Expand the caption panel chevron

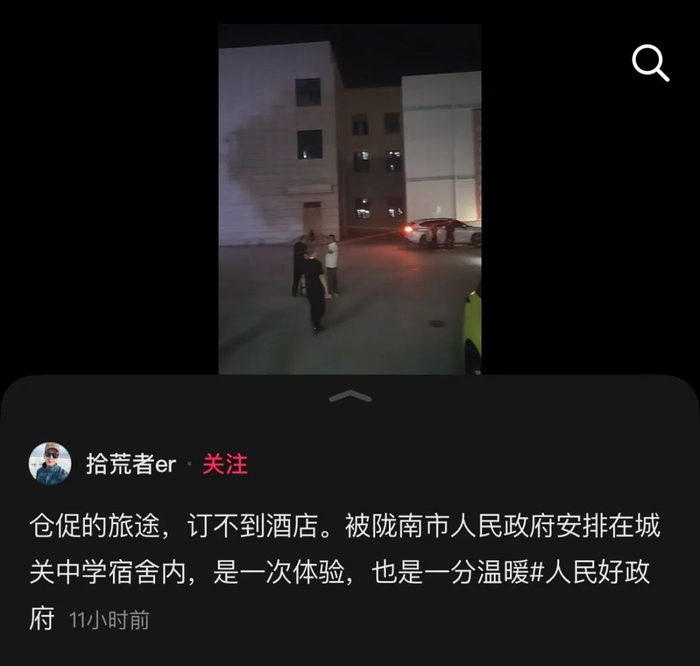click(x=350, y=396)
